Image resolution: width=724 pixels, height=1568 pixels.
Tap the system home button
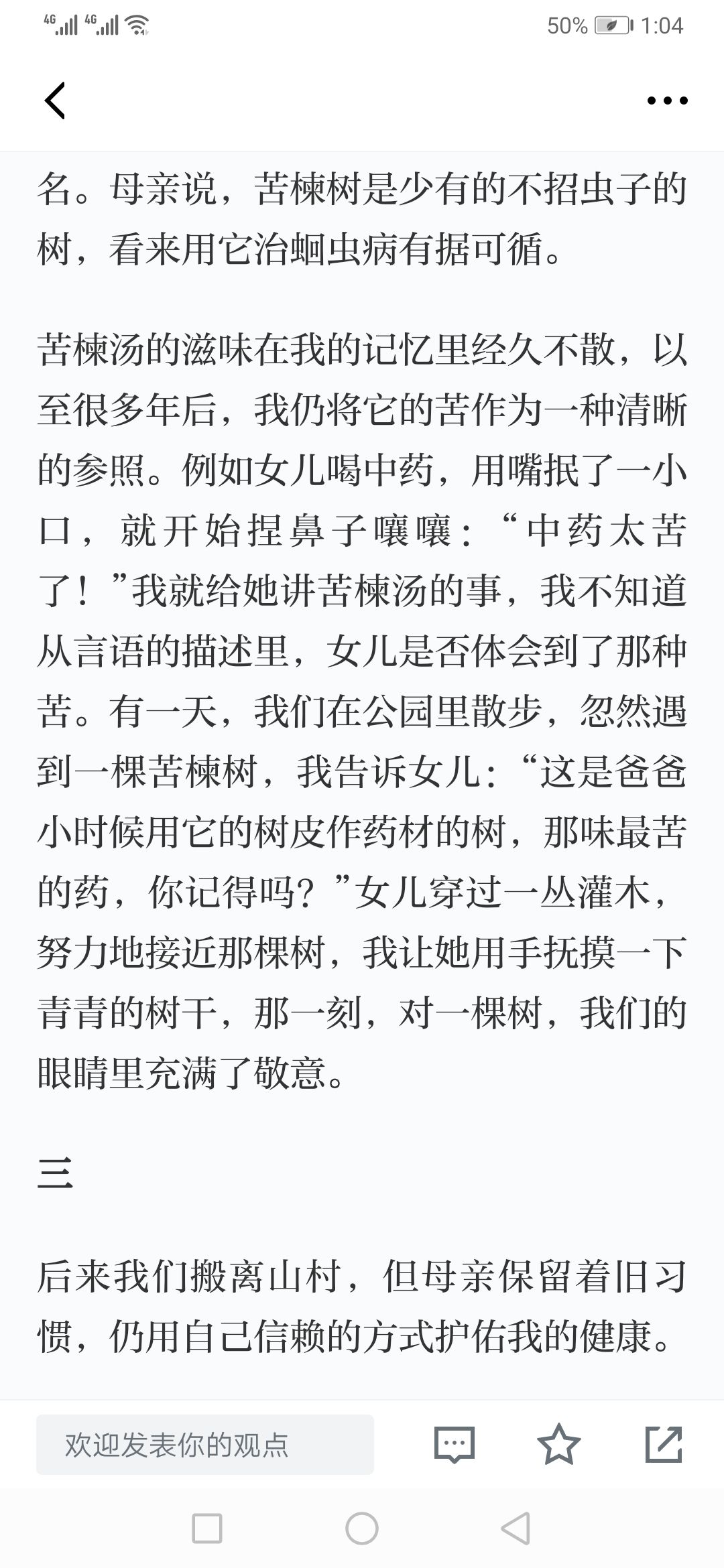[x=362, y=1528]
